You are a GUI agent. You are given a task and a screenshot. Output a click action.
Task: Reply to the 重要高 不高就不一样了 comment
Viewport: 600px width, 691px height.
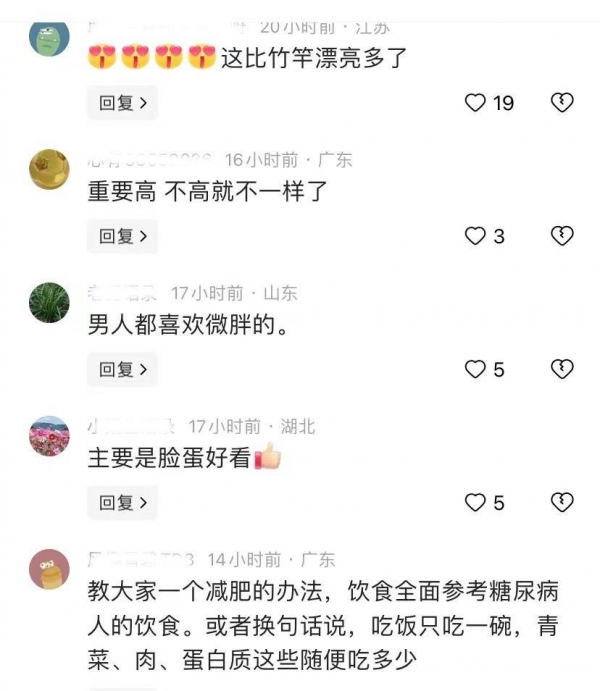(122, 236)
